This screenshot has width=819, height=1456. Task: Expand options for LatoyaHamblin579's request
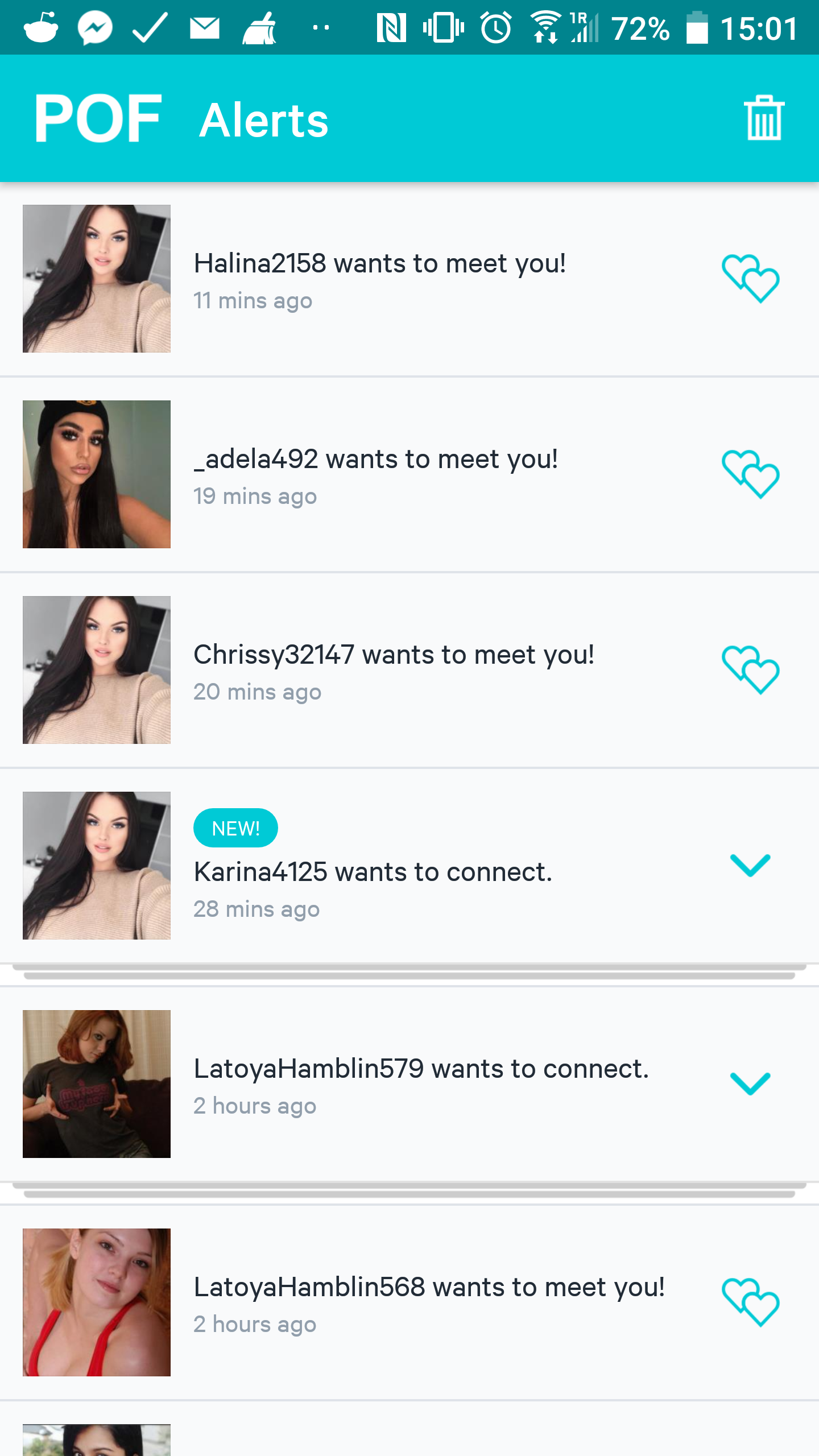click(x=750, y=1083)
